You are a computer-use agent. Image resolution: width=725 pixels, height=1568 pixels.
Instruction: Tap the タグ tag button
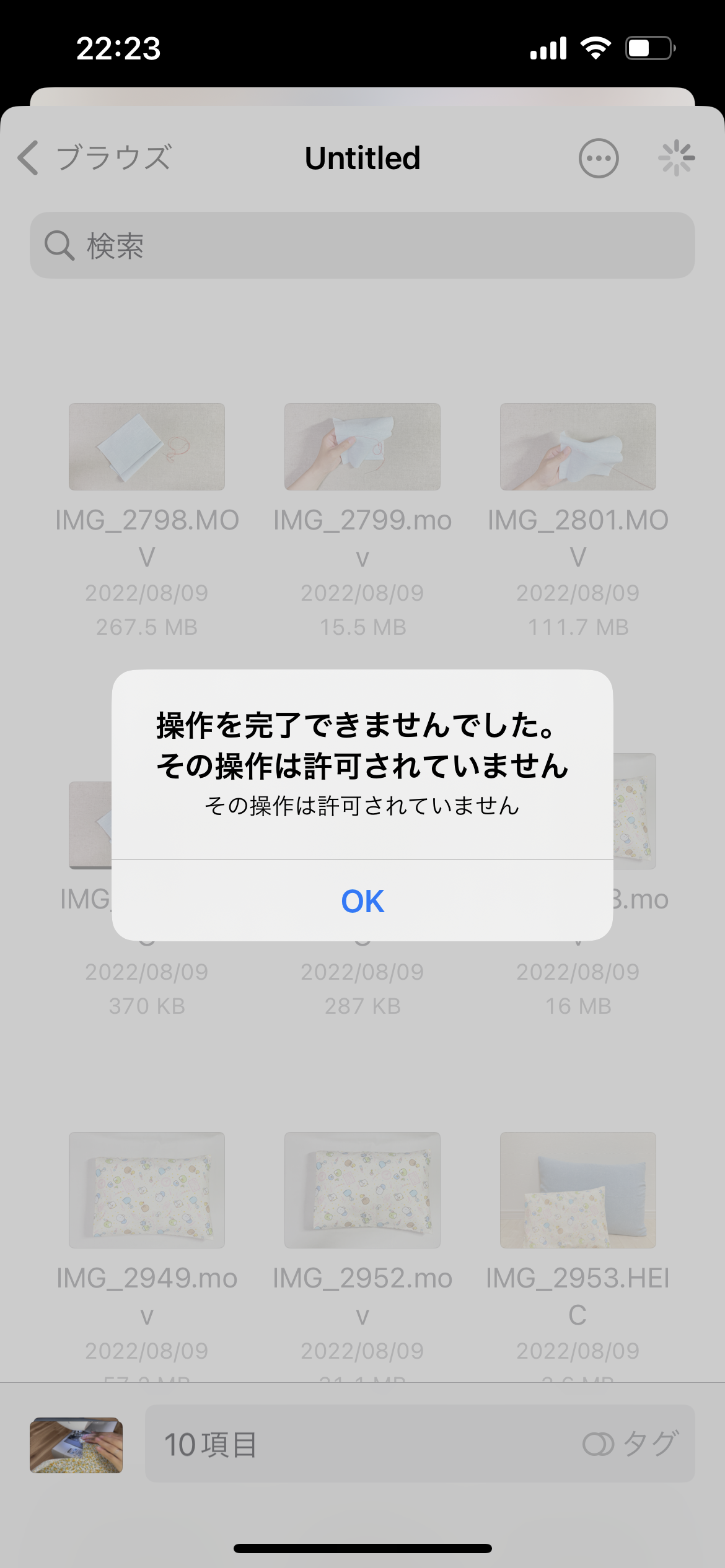pyautogui.click(x=631, y=1444)
